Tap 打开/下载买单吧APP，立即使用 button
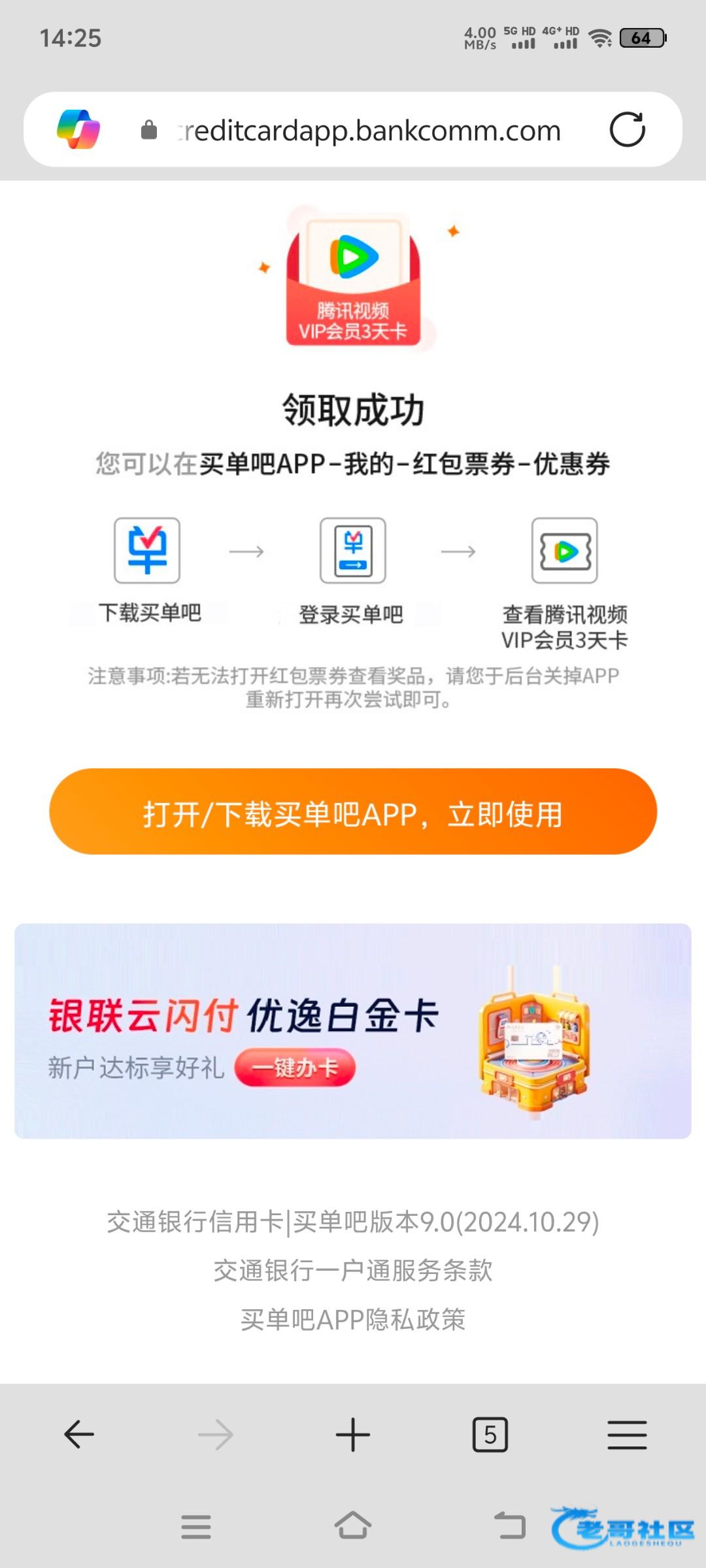This screenshot has height=1568, width=706. 353,812
